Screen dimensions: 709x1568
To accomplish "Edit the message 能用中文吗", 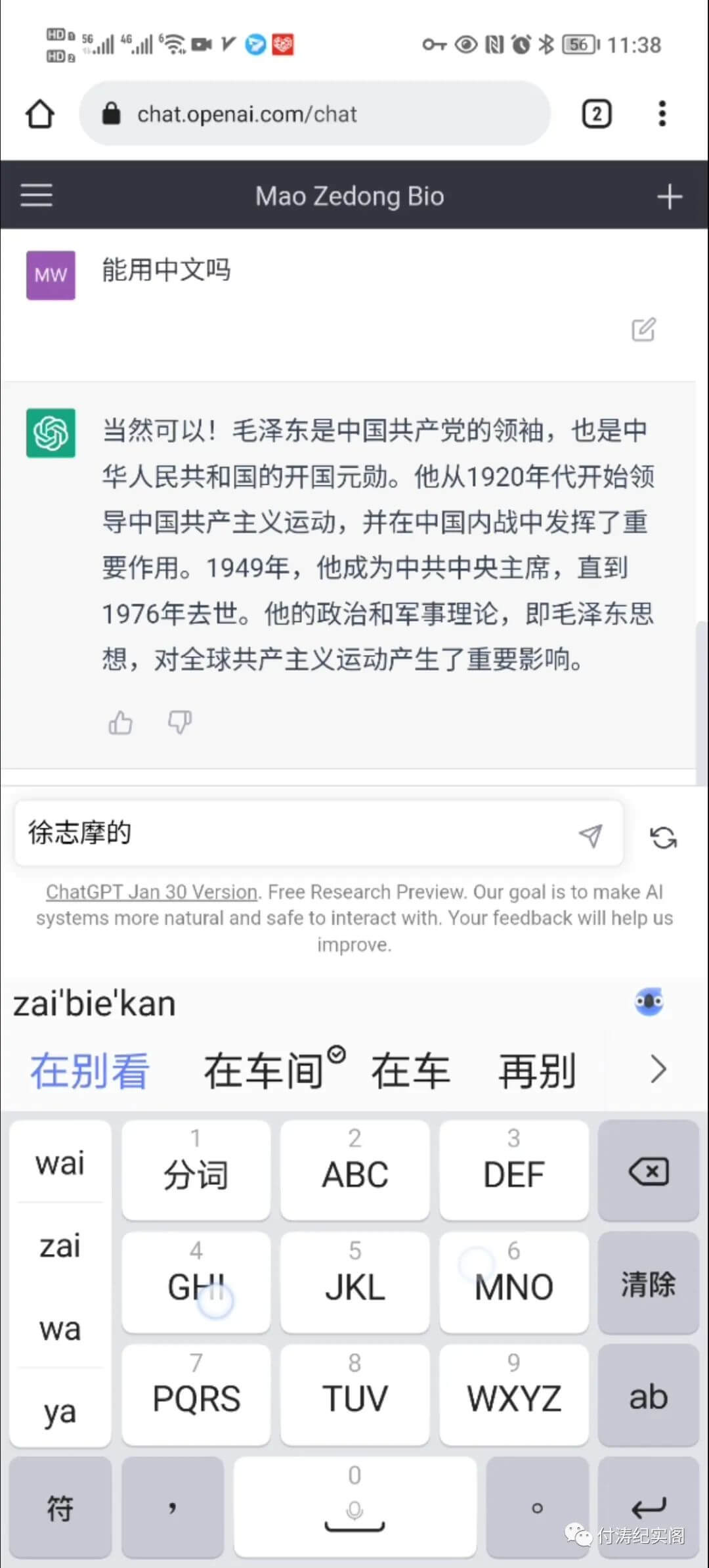I will 643,328.
